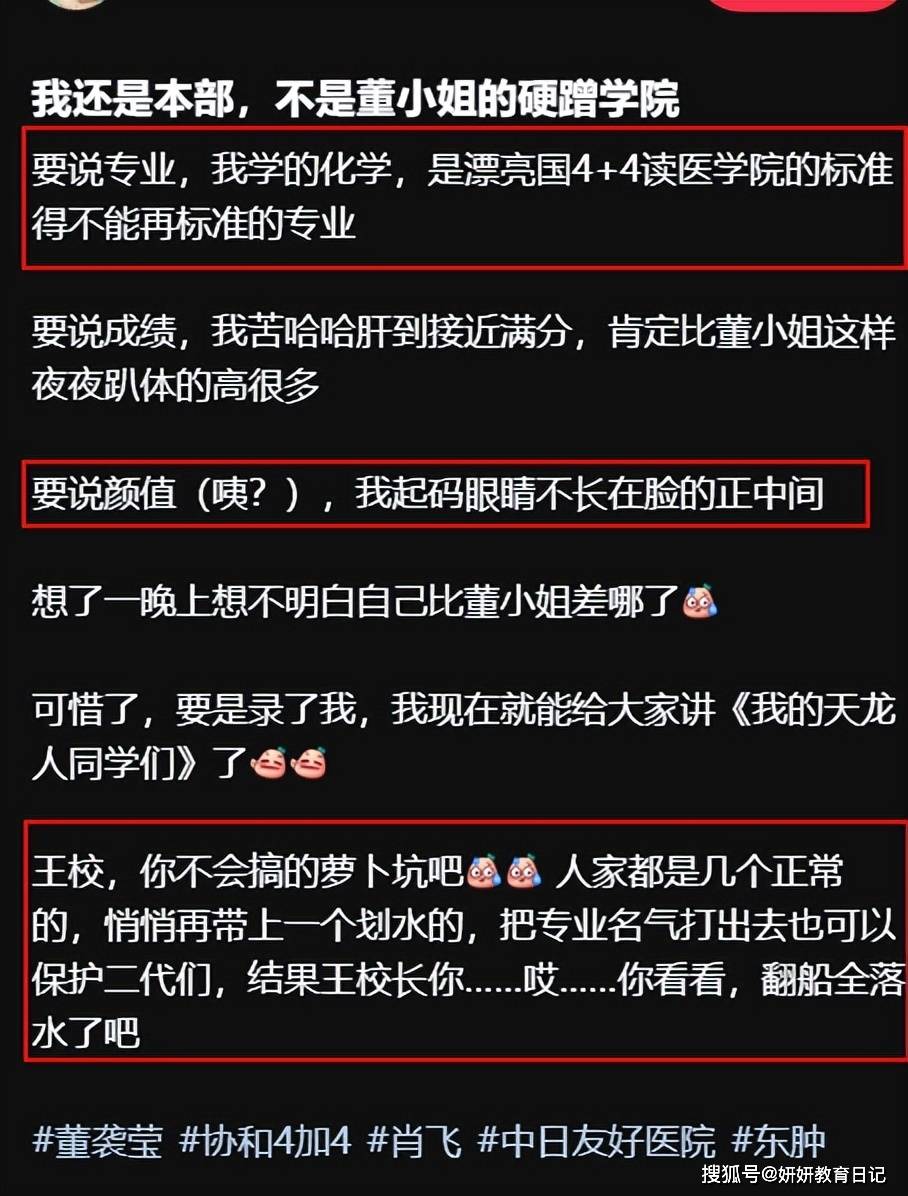View the #中日友好医院 hashtag page
The width and height of the screenshot is (908, 1196).
pos(597,1140)
